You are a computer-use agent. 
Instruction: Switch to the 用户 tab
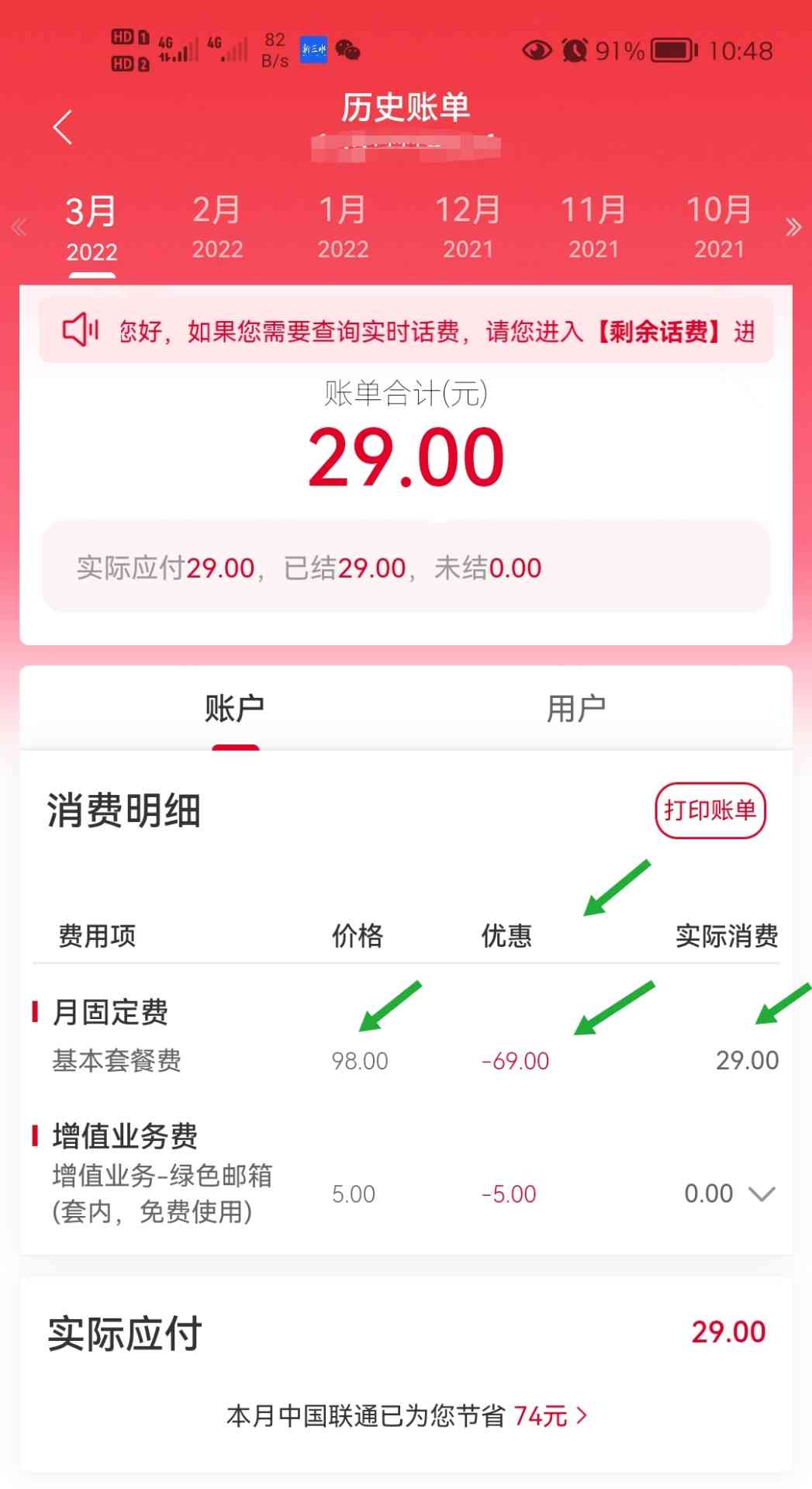pyautogui.click(x=575, y=708)
